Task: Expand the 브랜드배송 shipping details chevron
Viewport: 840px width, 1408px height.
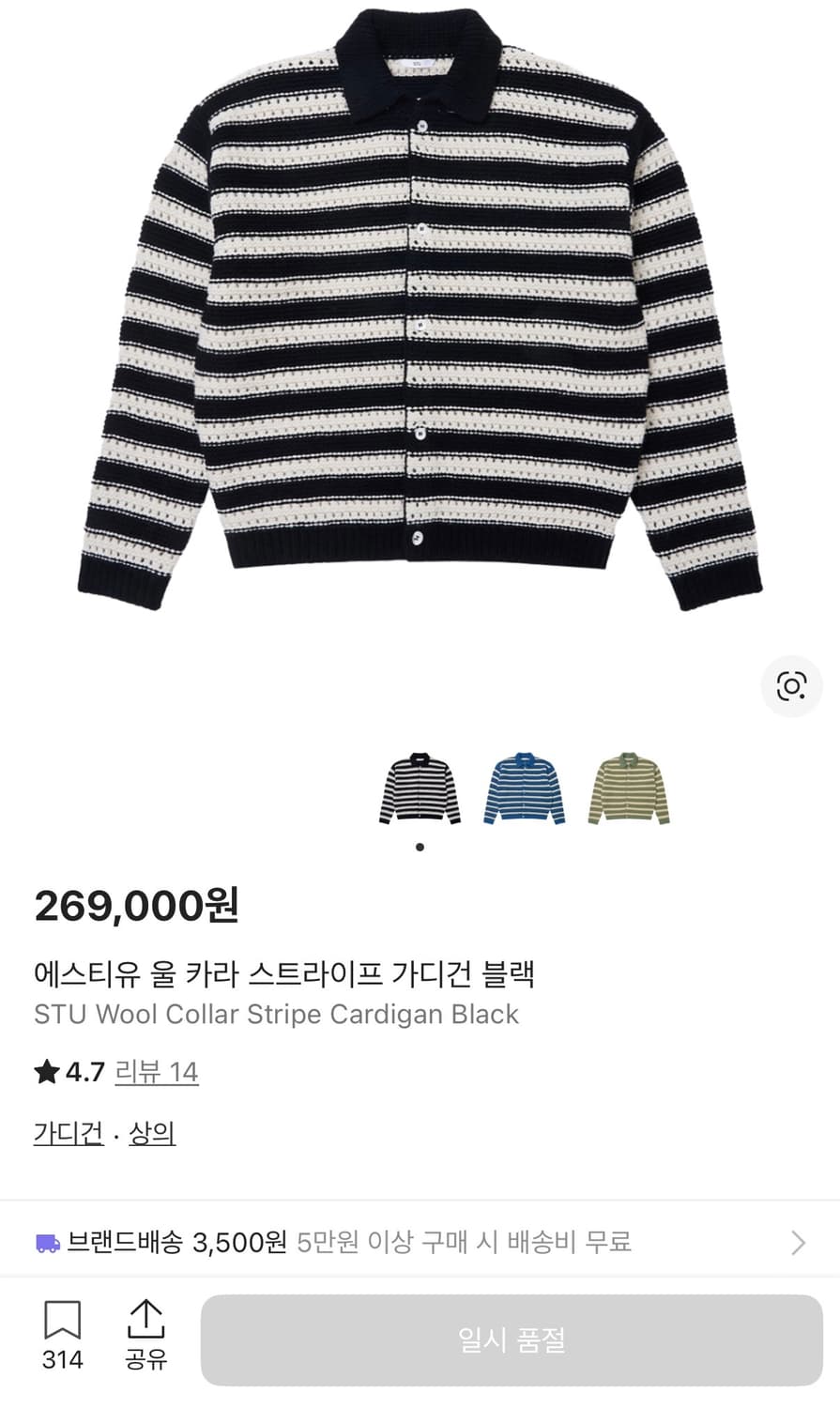Action: (797, 1241)
